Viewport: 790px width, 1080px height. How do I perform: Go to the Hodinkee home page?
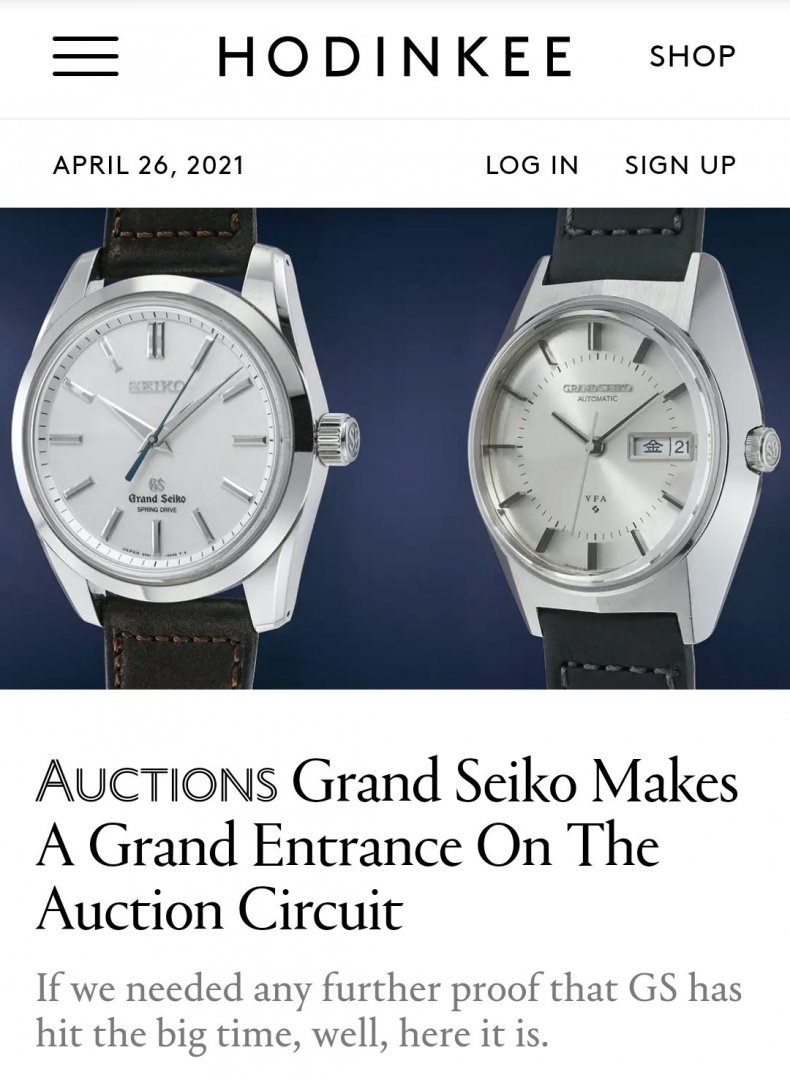point(395,56)
